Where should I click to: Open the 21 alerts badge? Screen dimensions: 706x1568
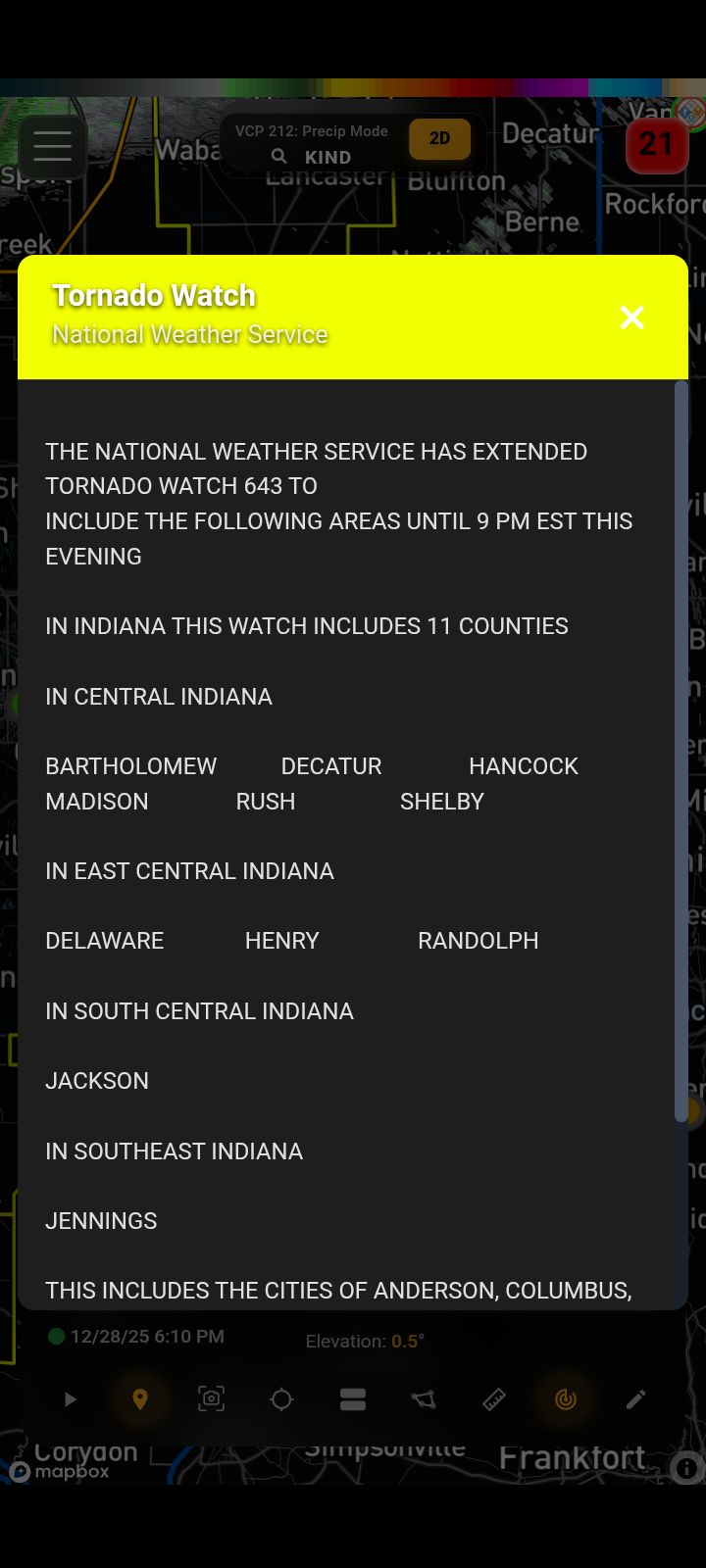point(656,145)
